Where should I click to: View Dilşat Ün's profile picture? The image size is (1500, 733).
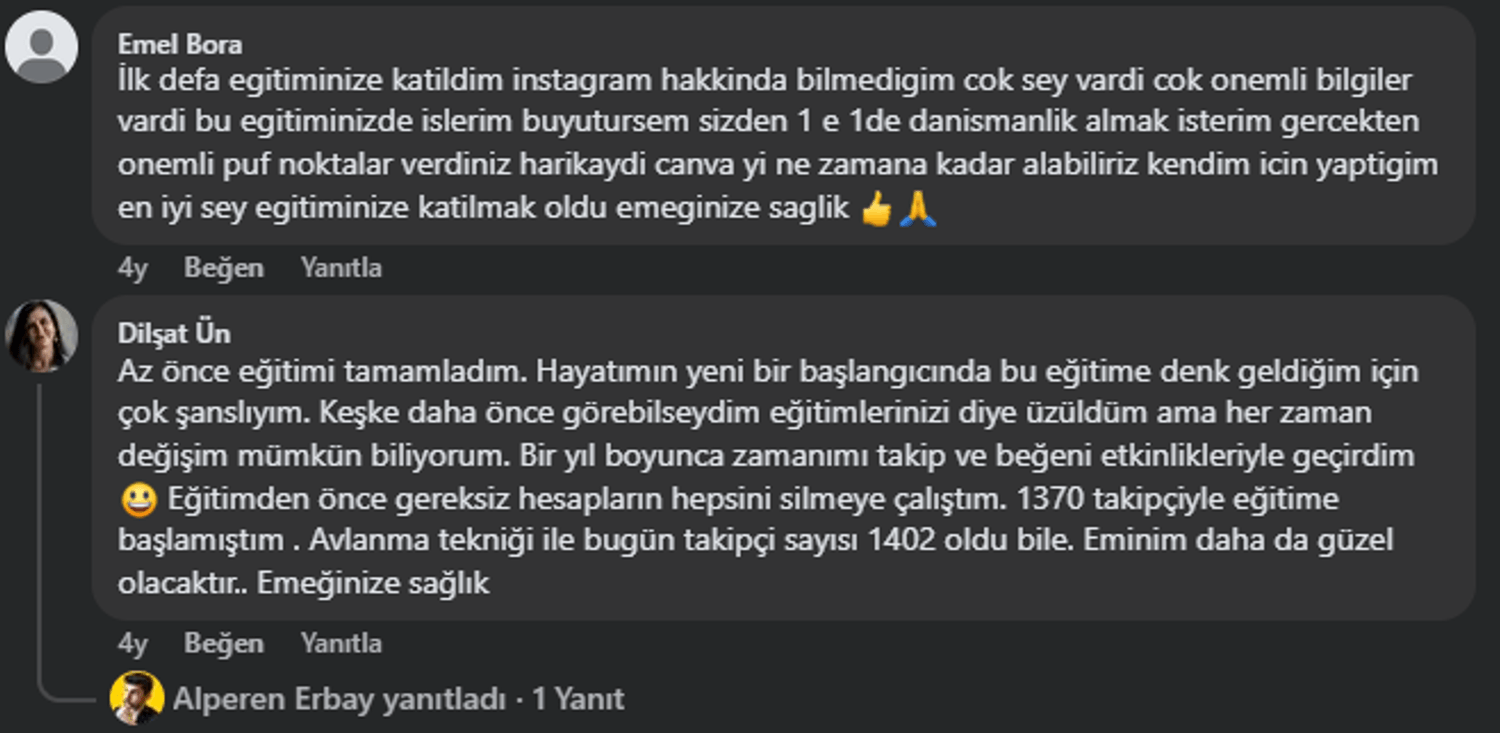coord(42,336)
